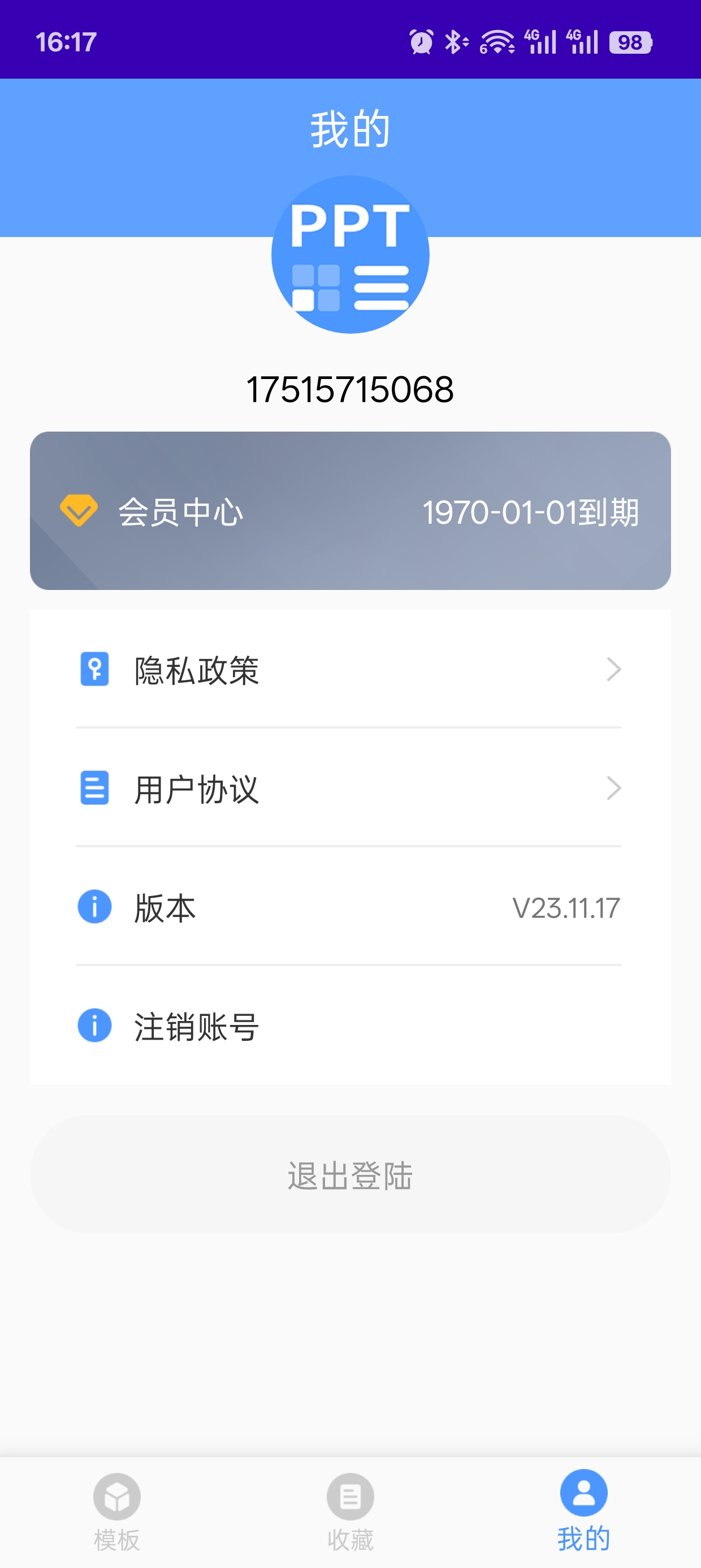Tap the 退出登陆 logout button
The image size is (701, 1568).
(x=350, y=1174)
